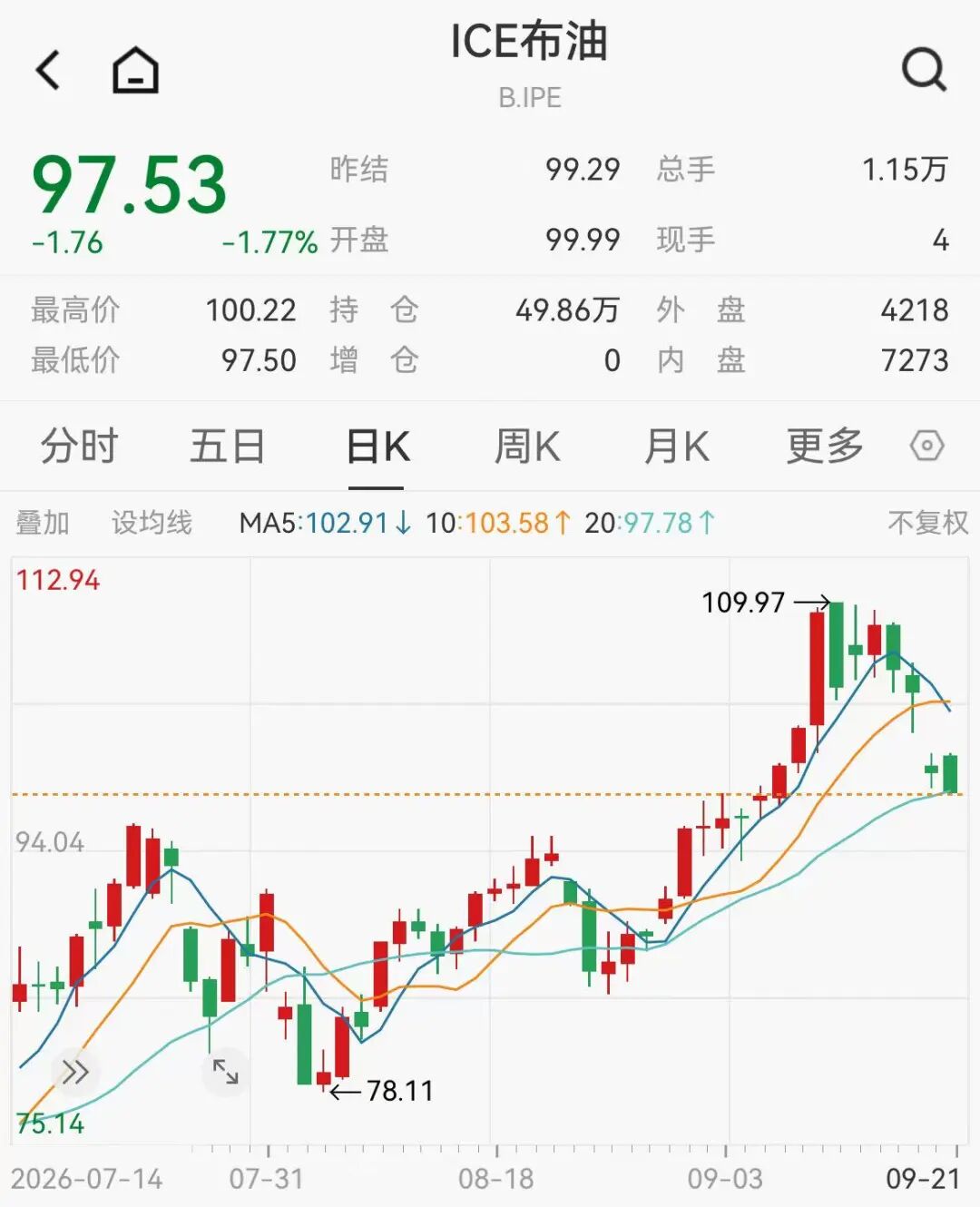Open the 更多 chart options
This screenshot has width=980, height=1207.
(x=825, y=446)
